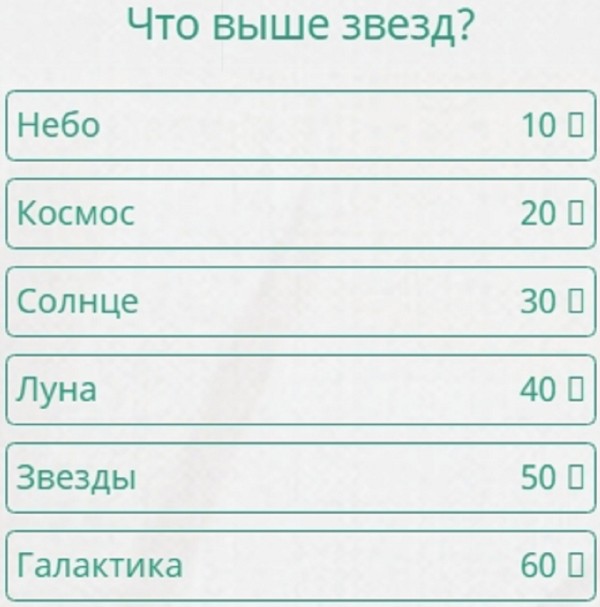Select the Звезды answer
This screenshot has height=607, width=600.
click(x=300, y=478)
